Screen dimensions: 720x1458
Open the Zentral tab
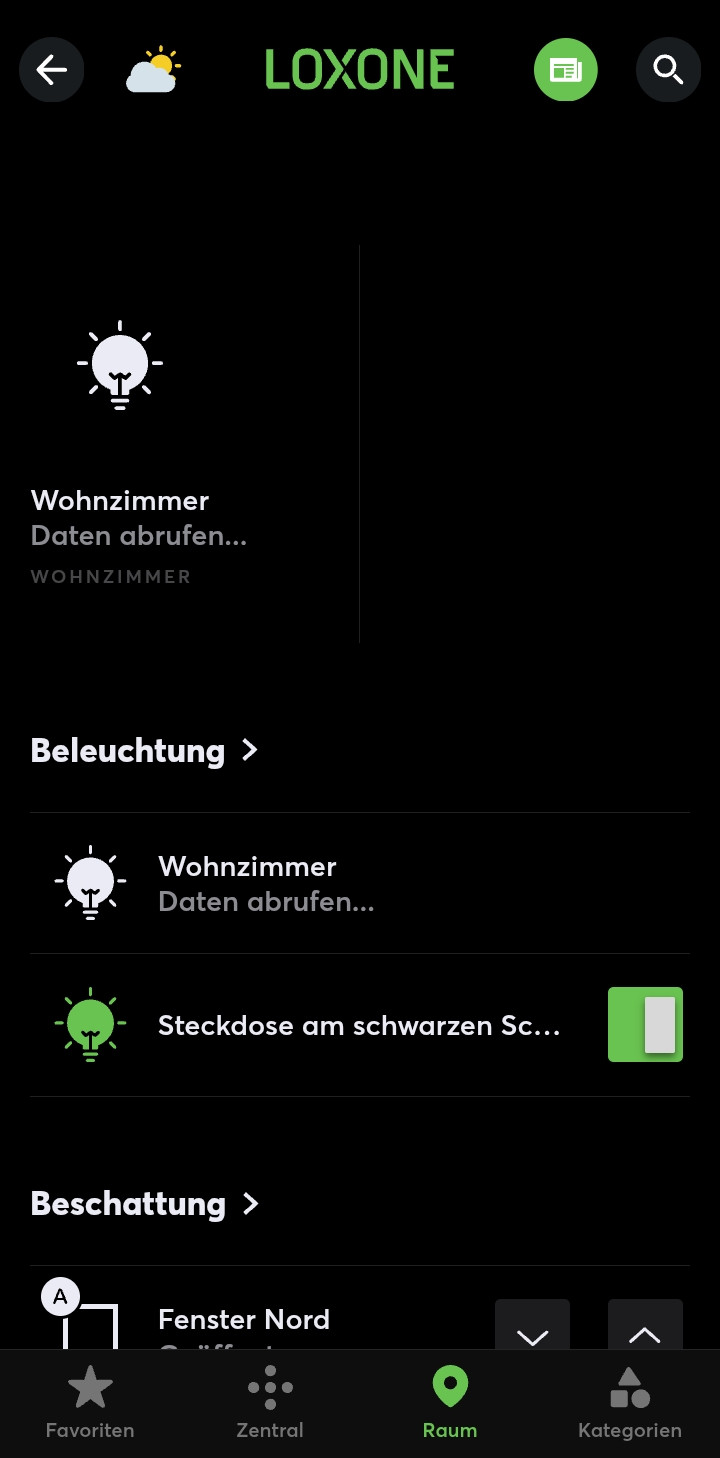[269, 1400]
